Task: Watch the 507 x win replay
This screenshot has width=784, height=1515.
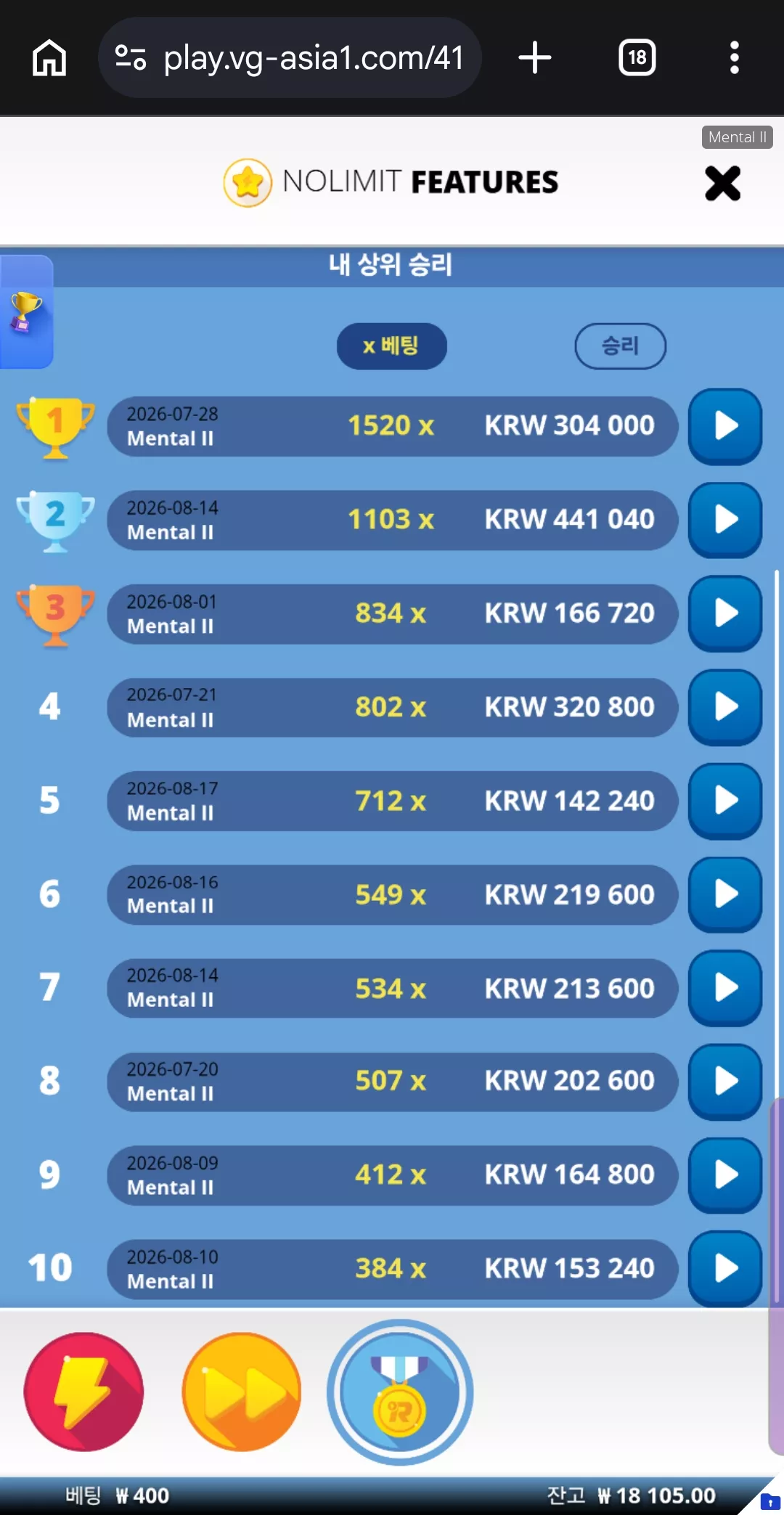Action: pos(725,1082)
